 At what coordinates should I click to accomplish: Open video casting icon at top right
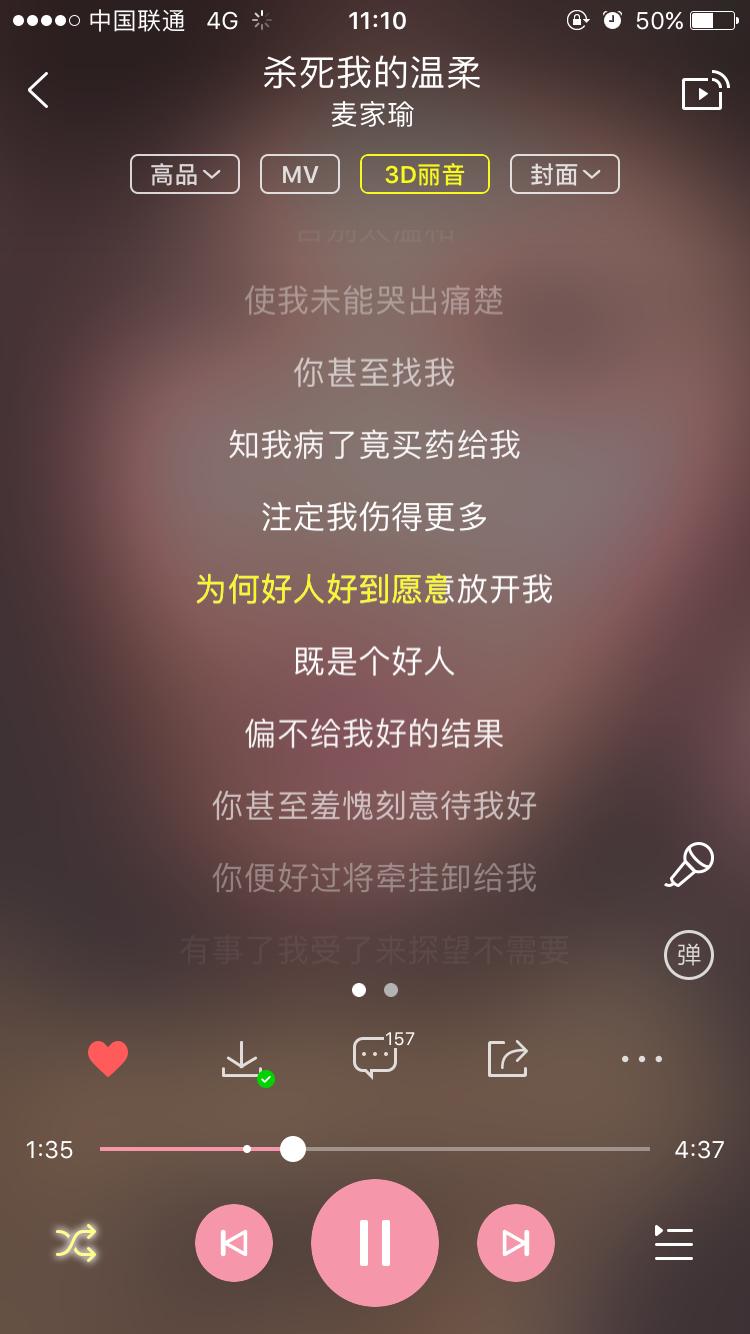pyautogui.click(x=706, y=90)
